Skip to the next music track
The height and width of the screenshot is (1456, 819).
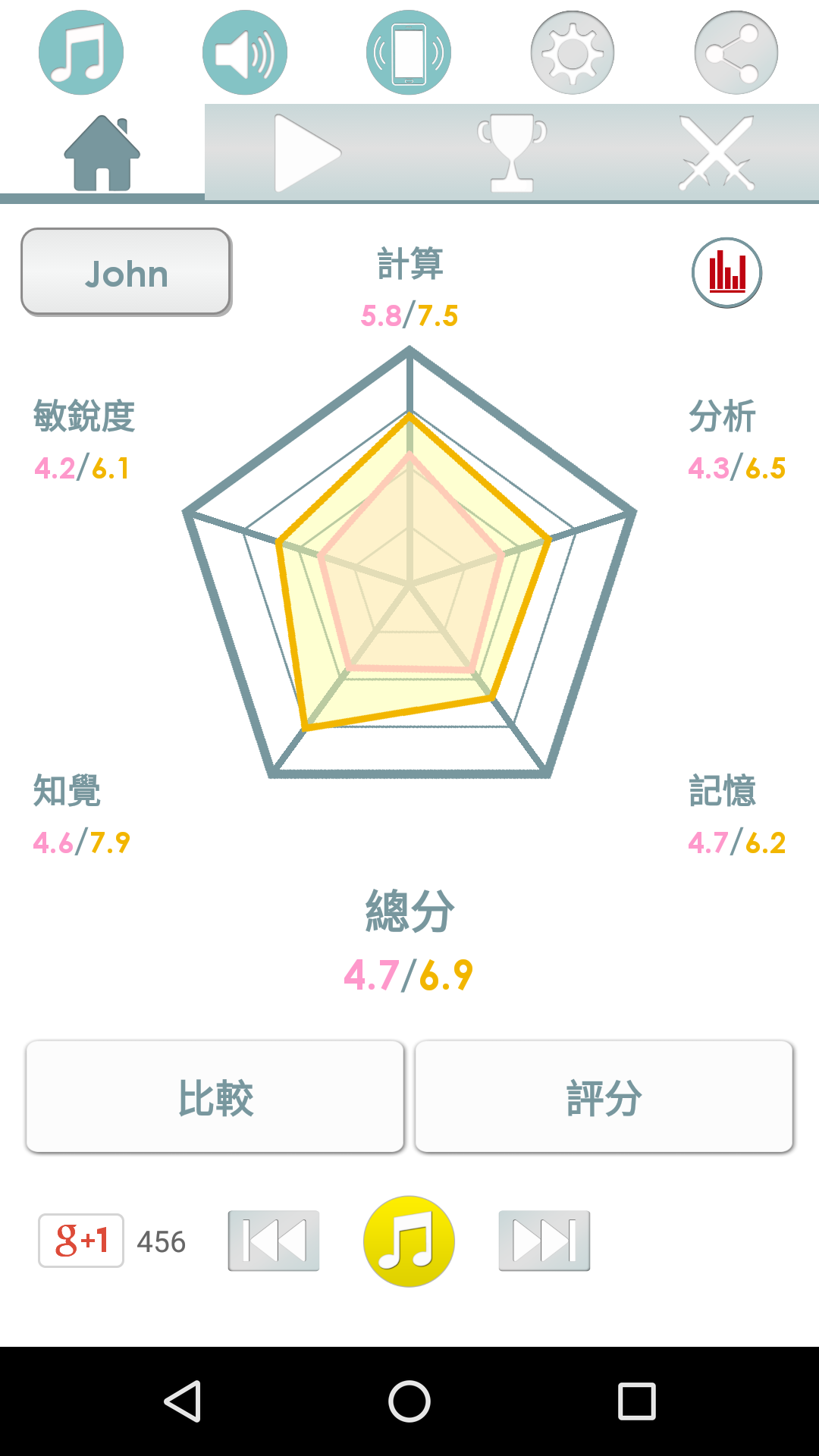[544, 1241]
